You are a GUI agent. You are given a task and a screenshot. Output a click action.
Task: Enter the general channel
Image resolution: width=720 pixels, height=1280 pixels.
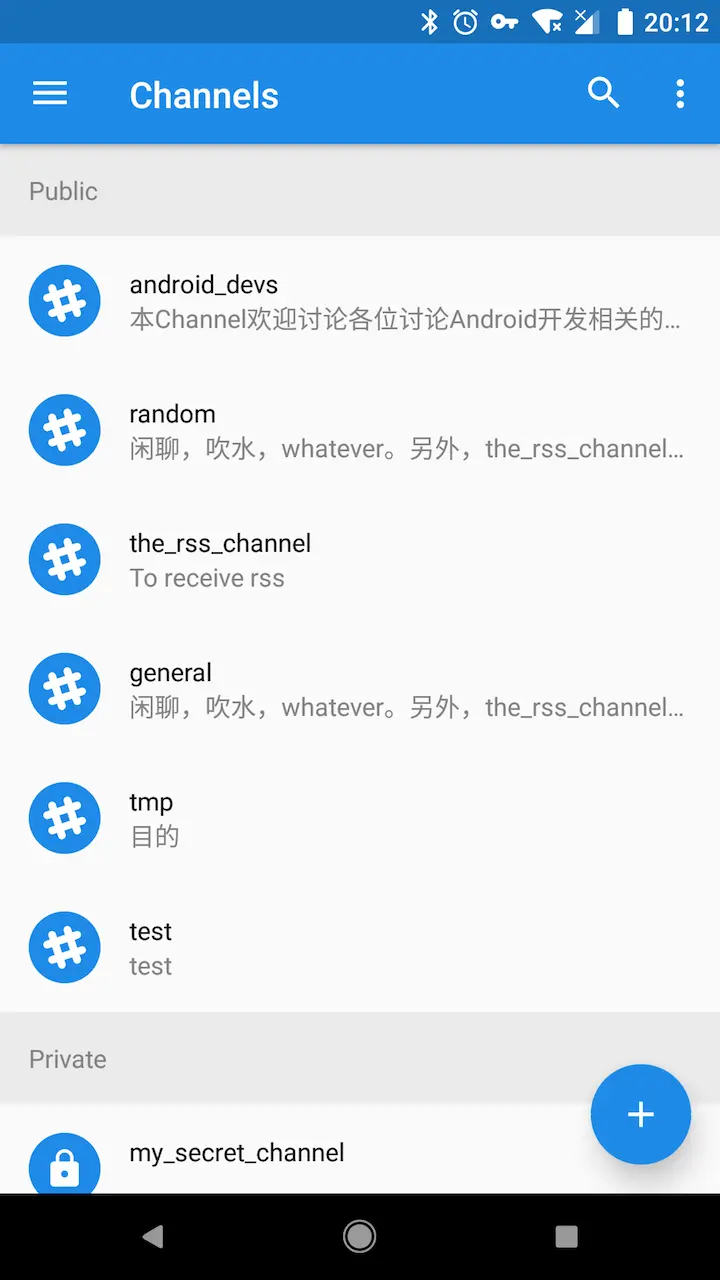[360, 689]
